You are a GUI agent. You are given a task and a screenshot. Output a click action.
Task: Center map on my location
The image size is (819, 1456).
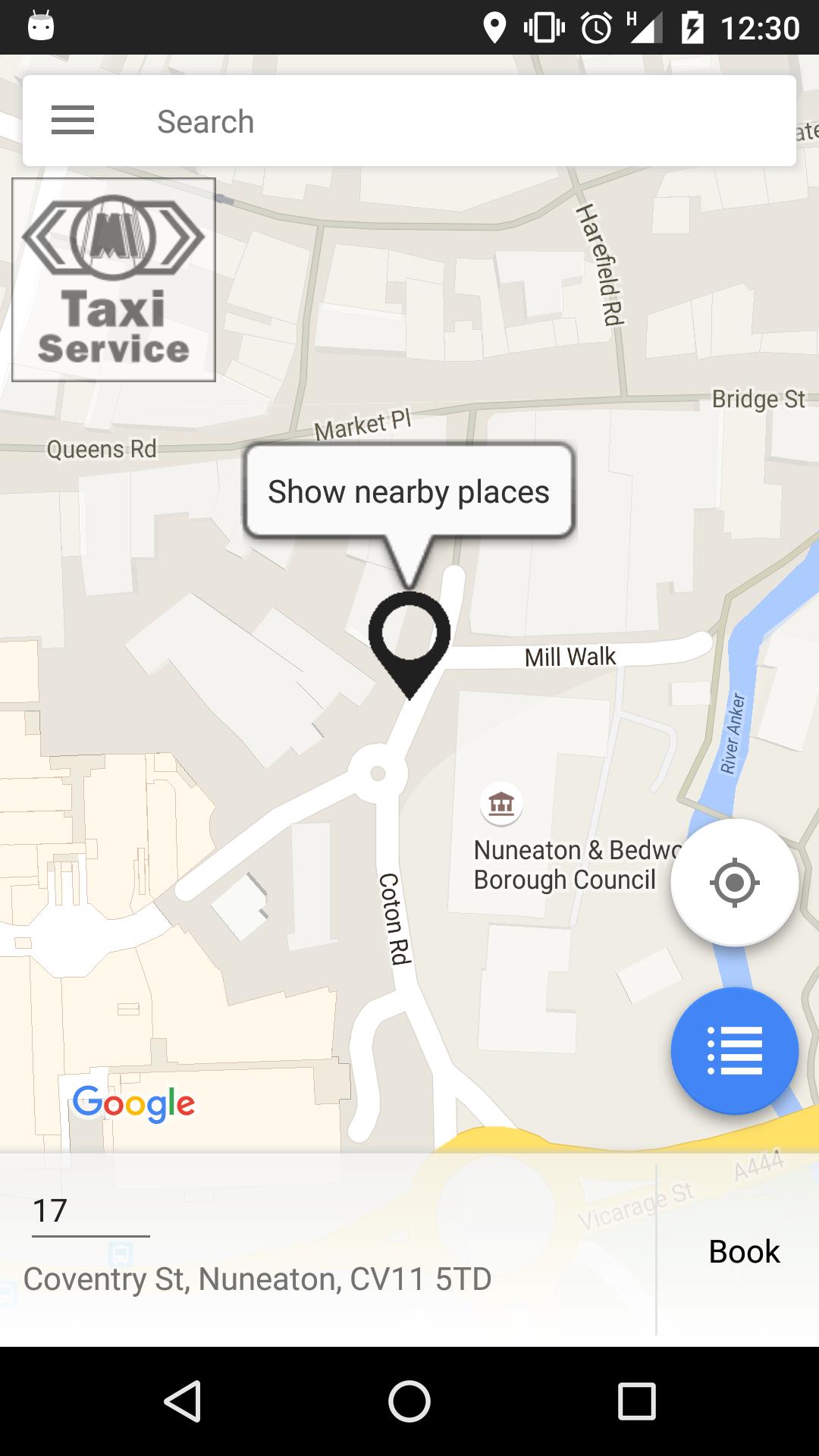[734, 883]
